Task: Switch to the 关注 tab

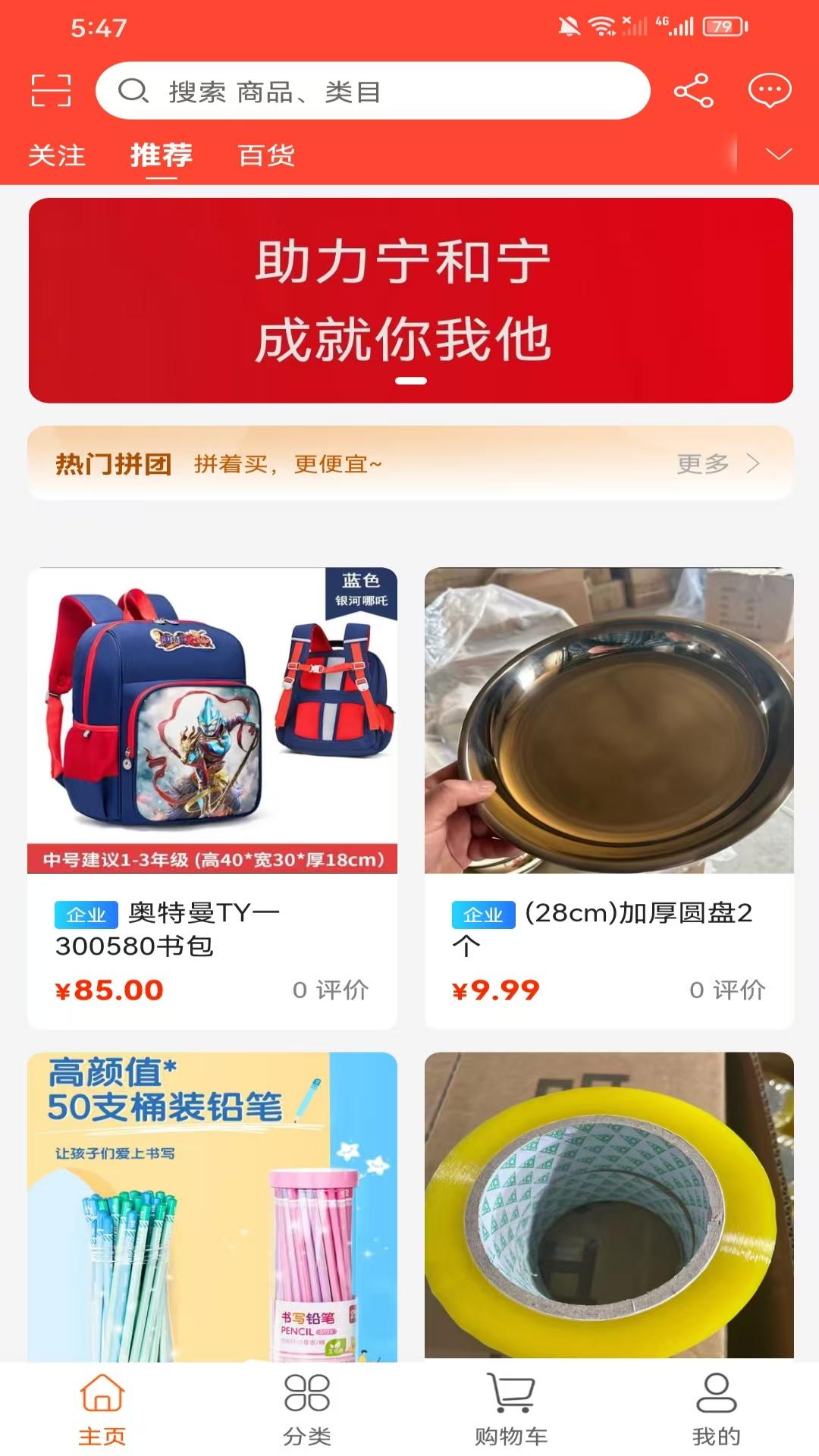Action: [x=57, y=155]
